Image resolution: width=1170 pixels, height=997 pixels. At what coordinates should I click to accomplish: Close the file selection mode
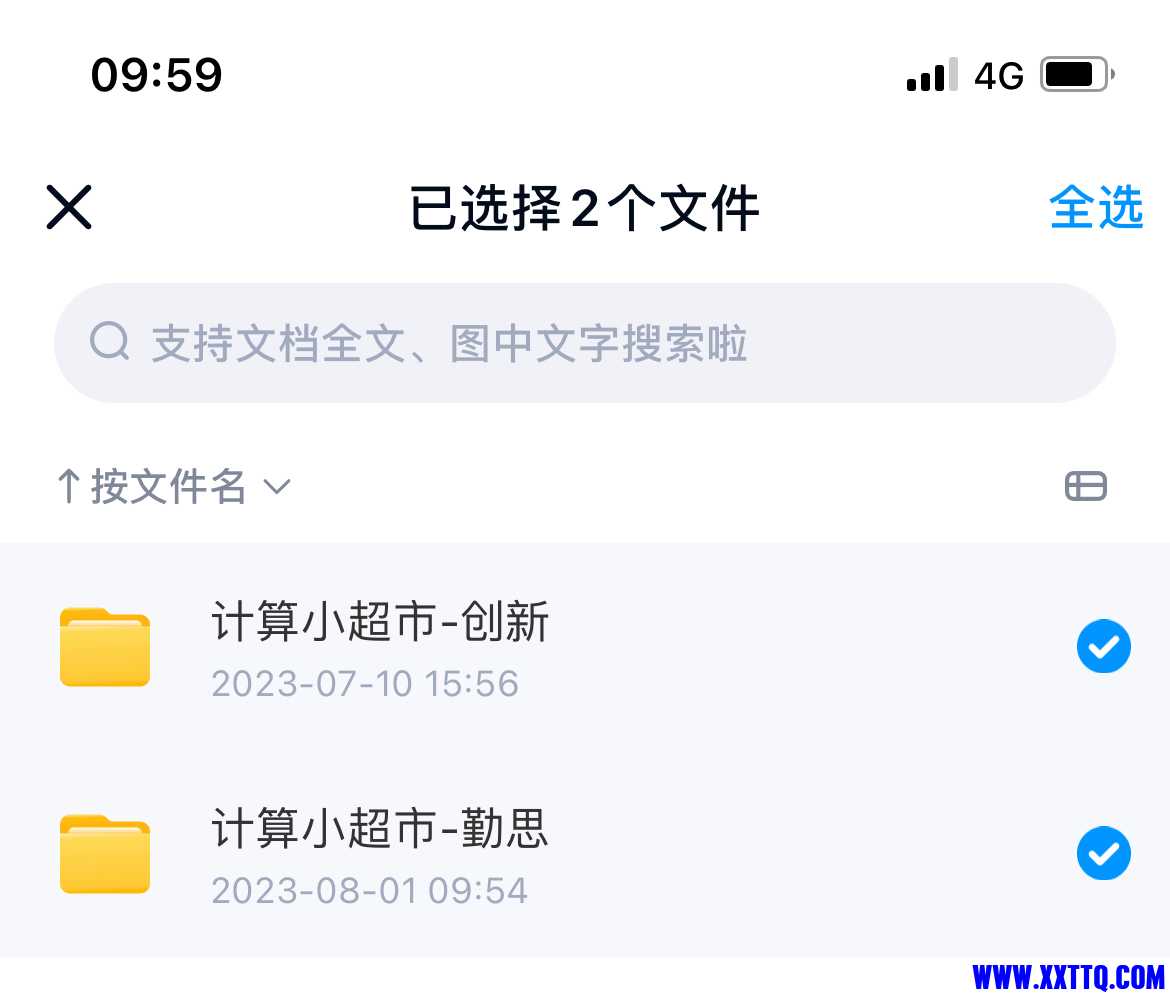[x=69, y=208]
